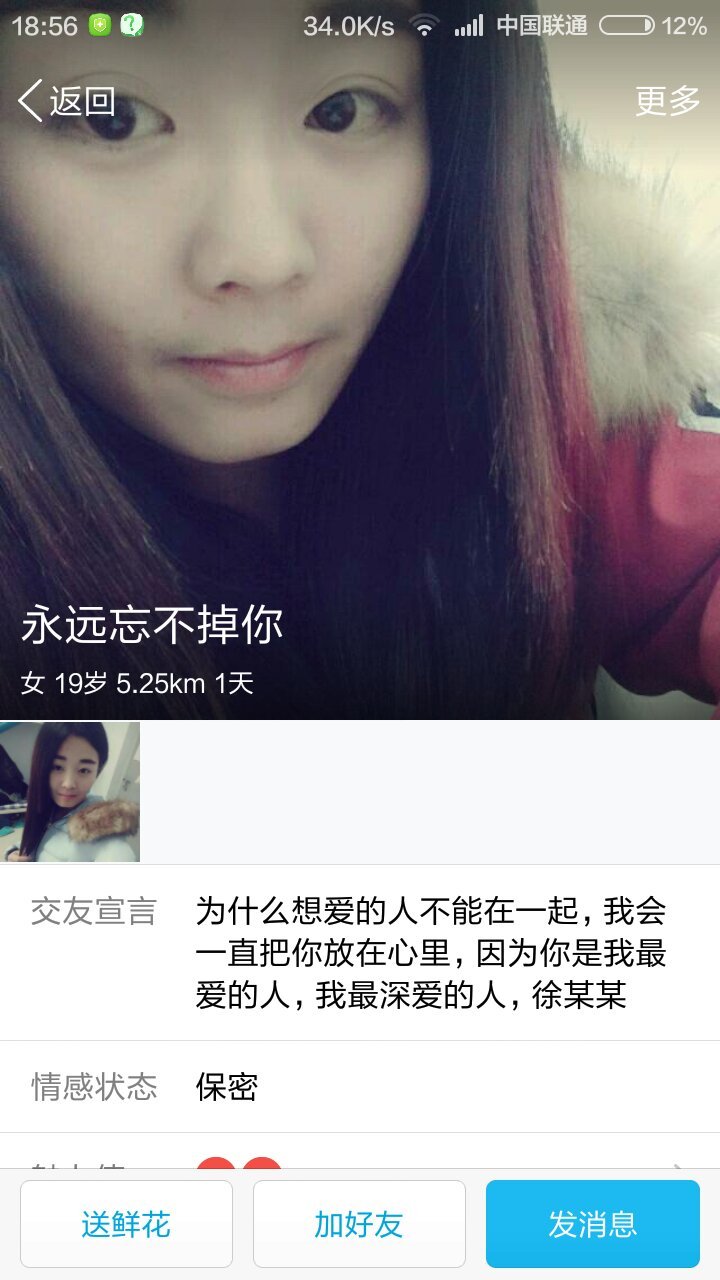Open the 更多 options menu

pos(667,101)
